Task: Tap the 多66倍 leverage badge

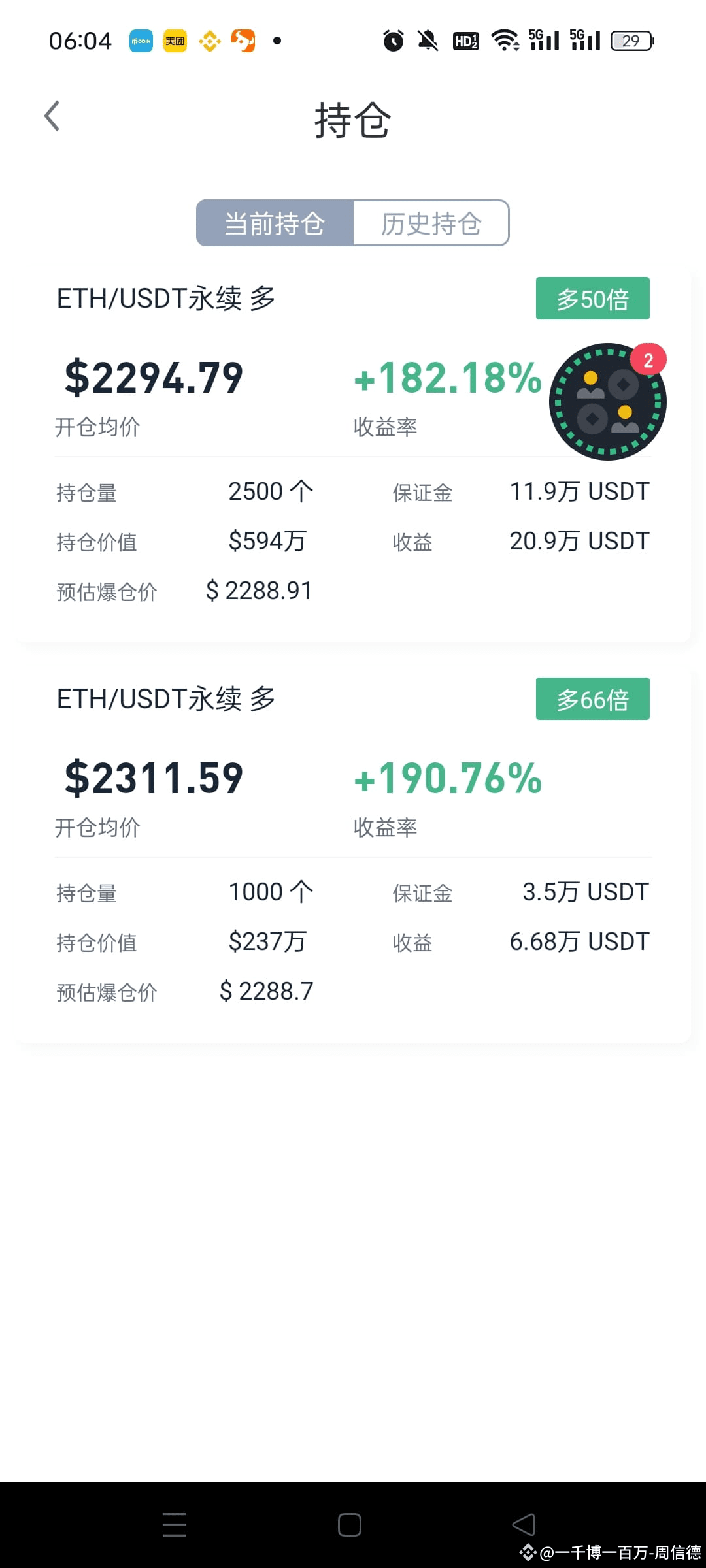Action: pyautogui.click(x=592, y=698)
